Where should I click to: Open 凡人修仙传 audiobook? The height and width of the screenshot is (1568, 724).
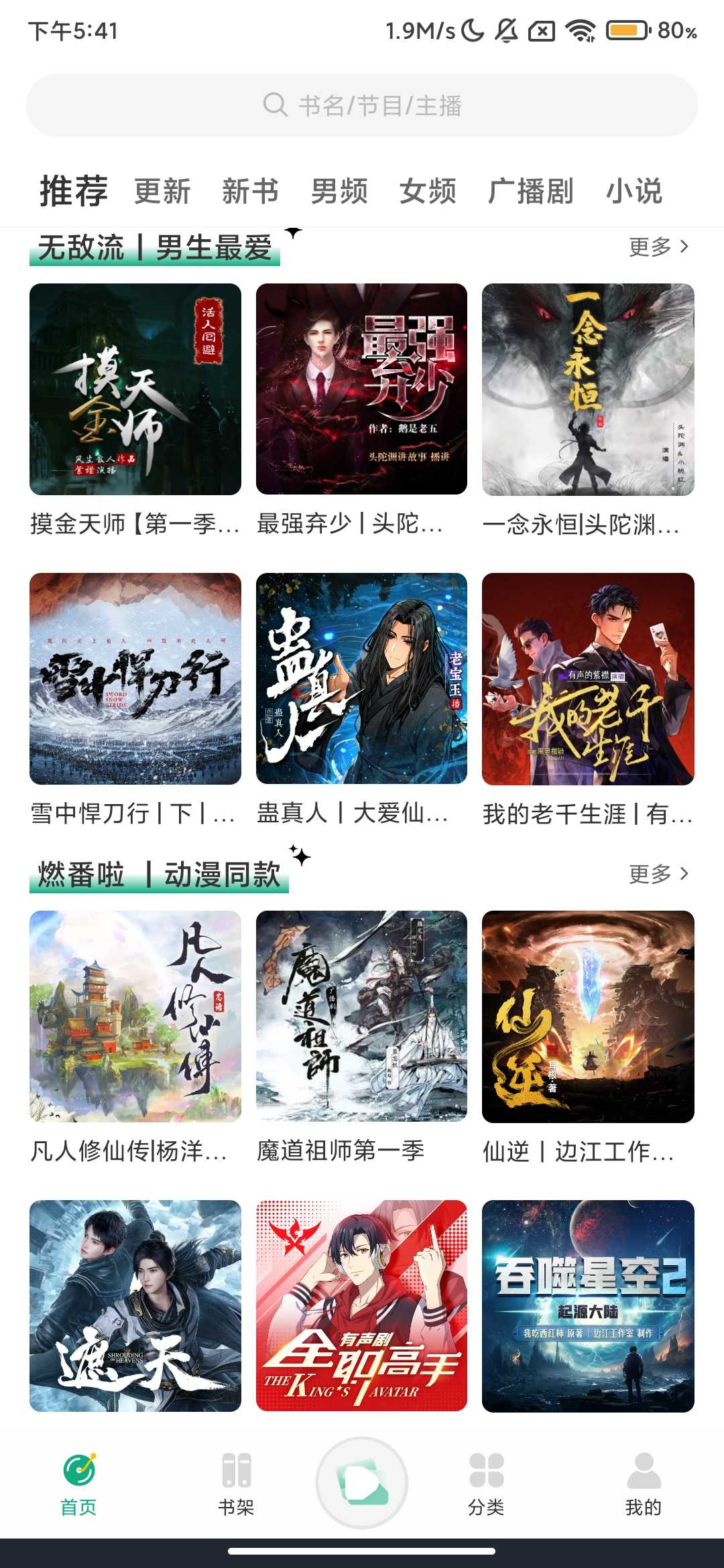tap(135, 1017)
